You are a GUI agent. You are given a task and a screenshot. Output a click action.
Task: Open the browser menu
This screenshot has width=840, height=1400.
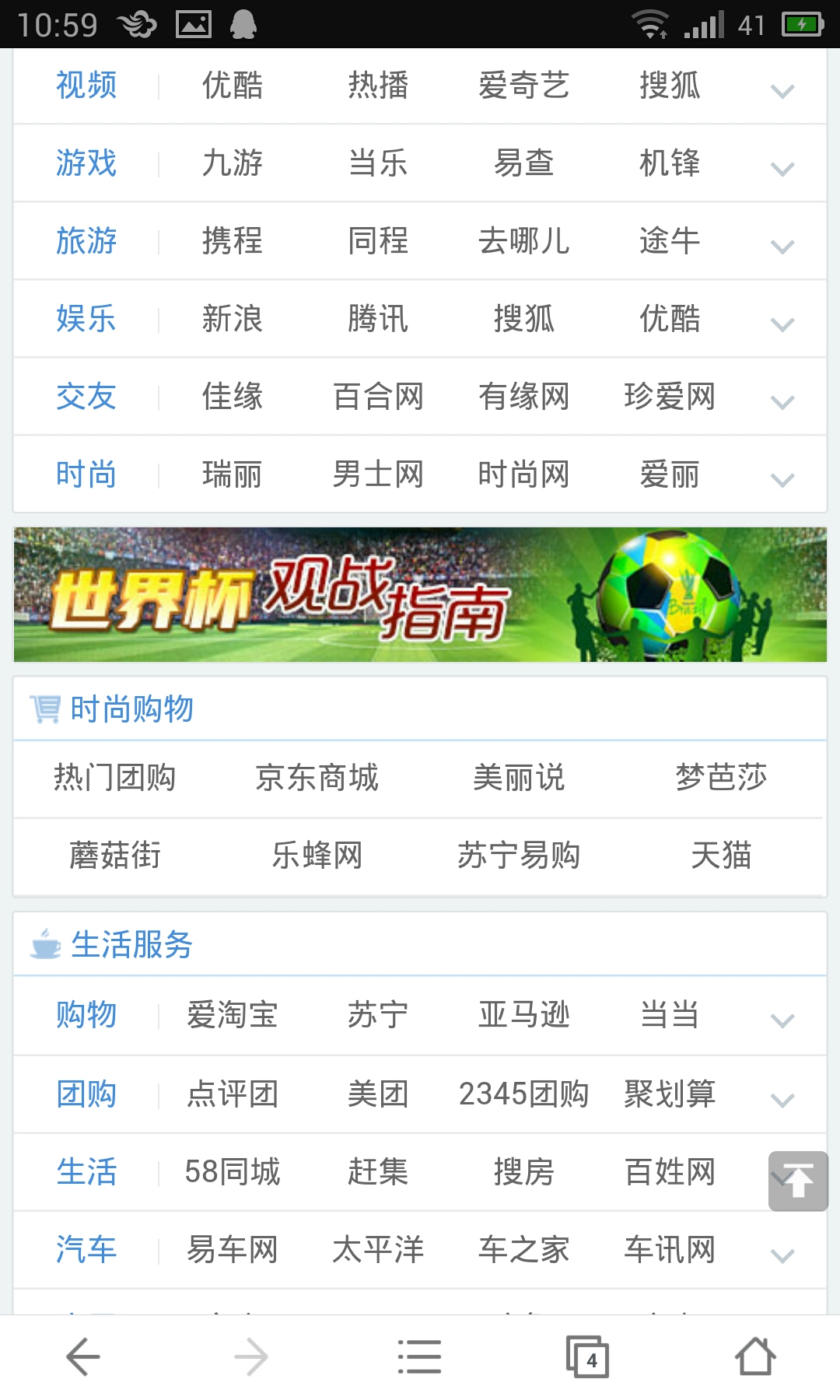click(x=419, y=1358)
